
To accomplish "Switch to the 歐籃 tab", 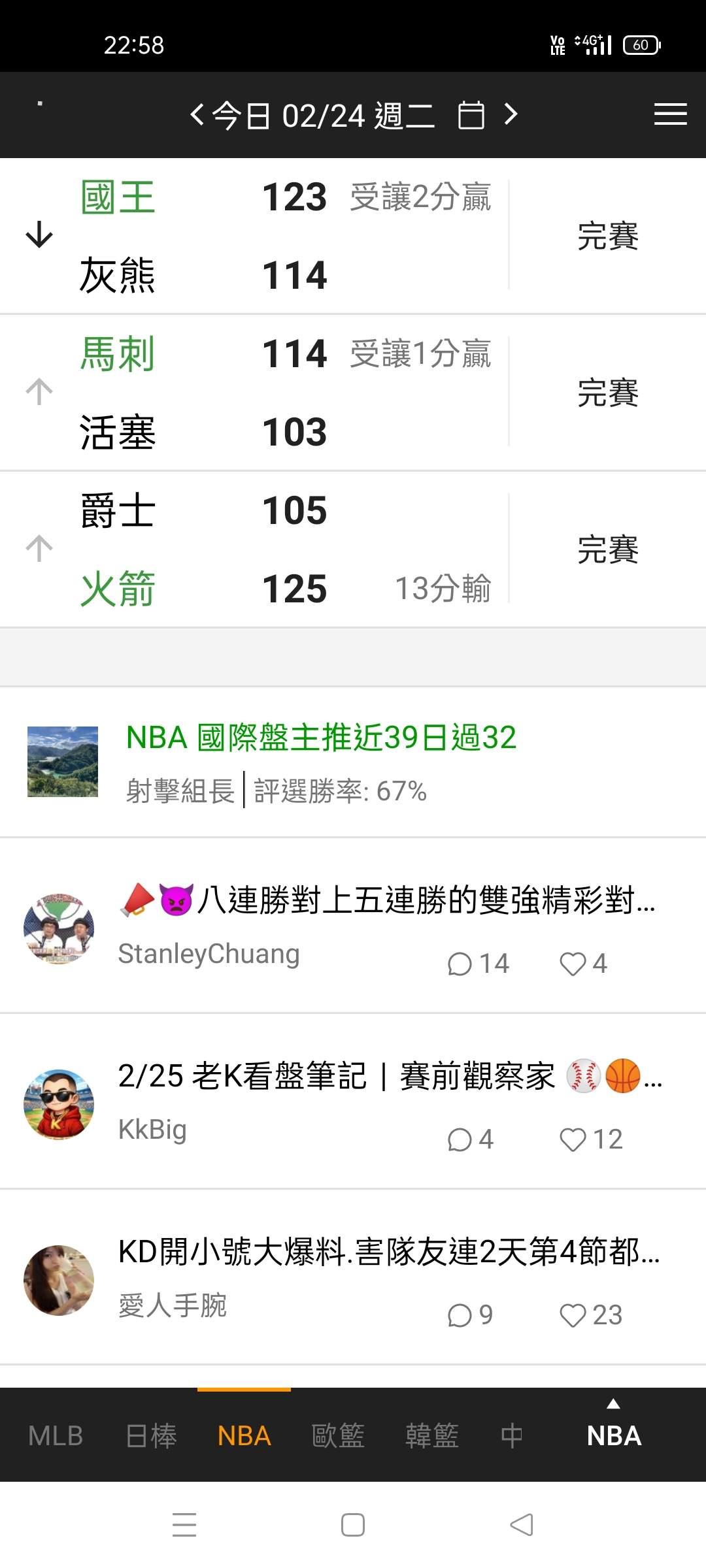I will (338, 1436).
